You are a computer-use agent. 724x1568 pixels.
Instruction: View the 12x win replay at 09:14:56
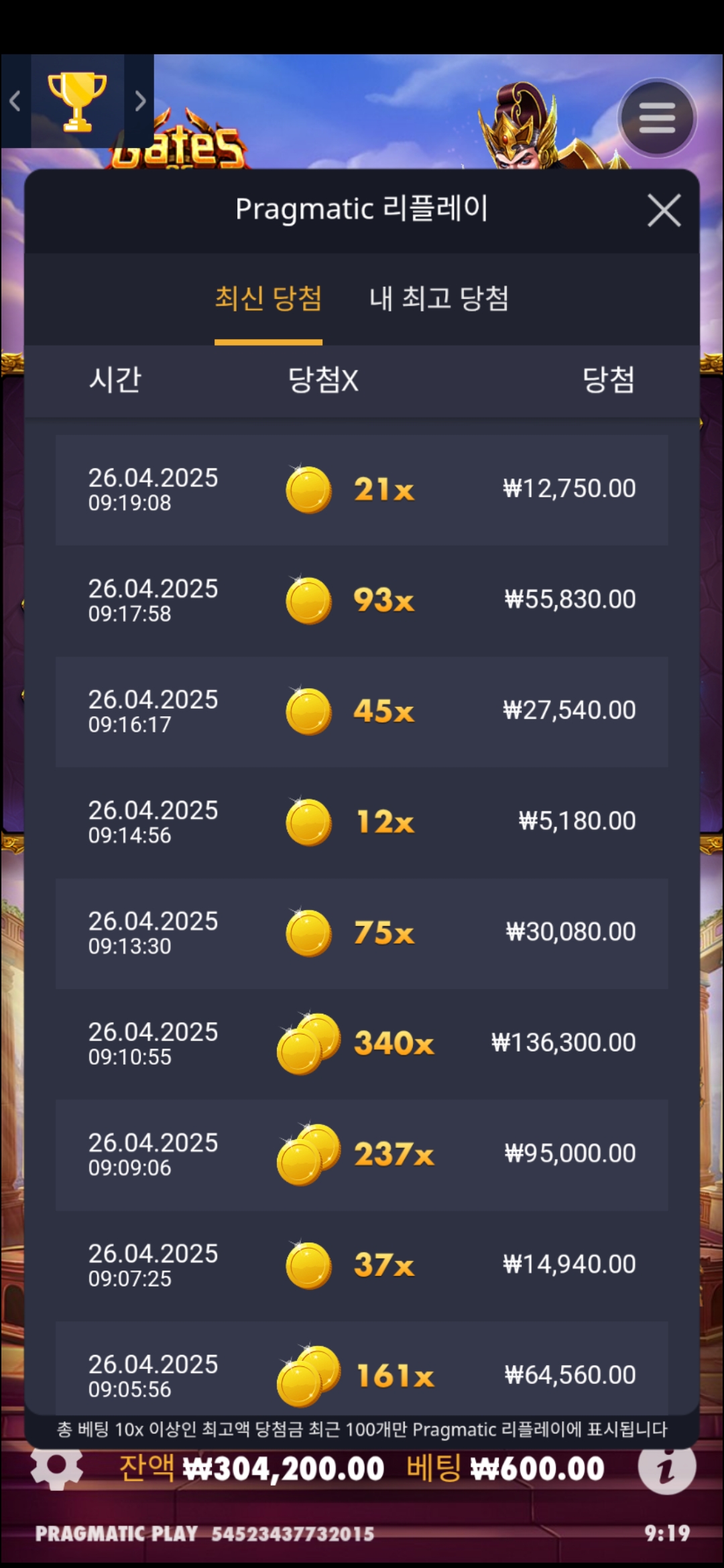tap(362, 822)
